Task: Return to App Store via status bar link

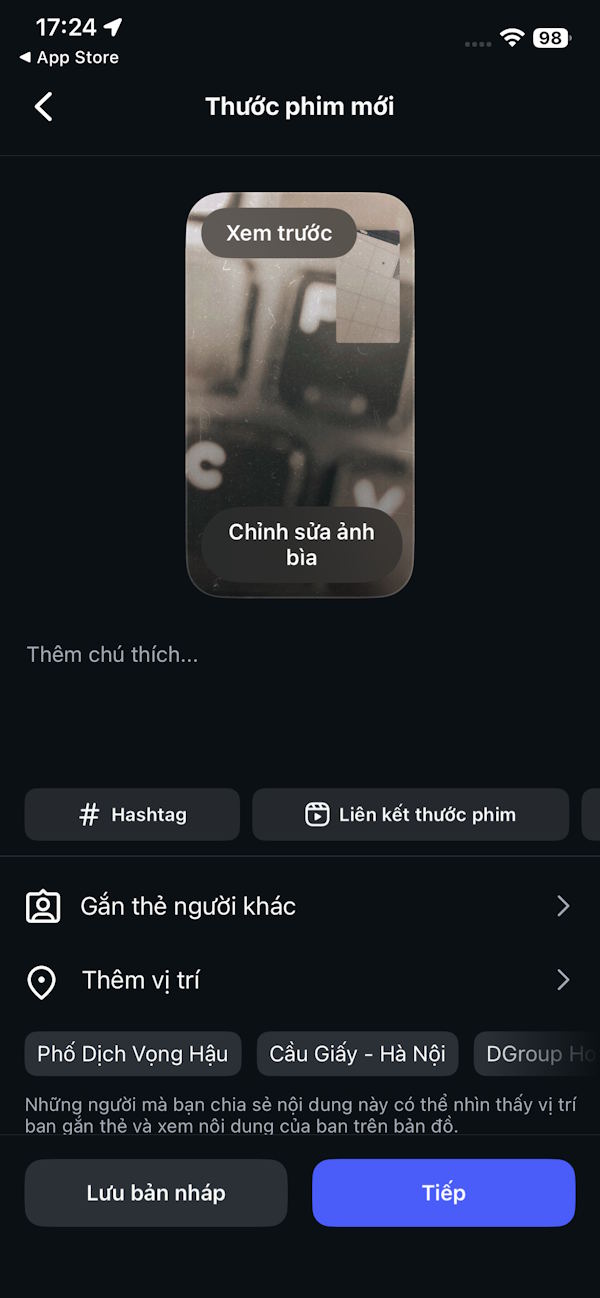Action: point(68,58)
